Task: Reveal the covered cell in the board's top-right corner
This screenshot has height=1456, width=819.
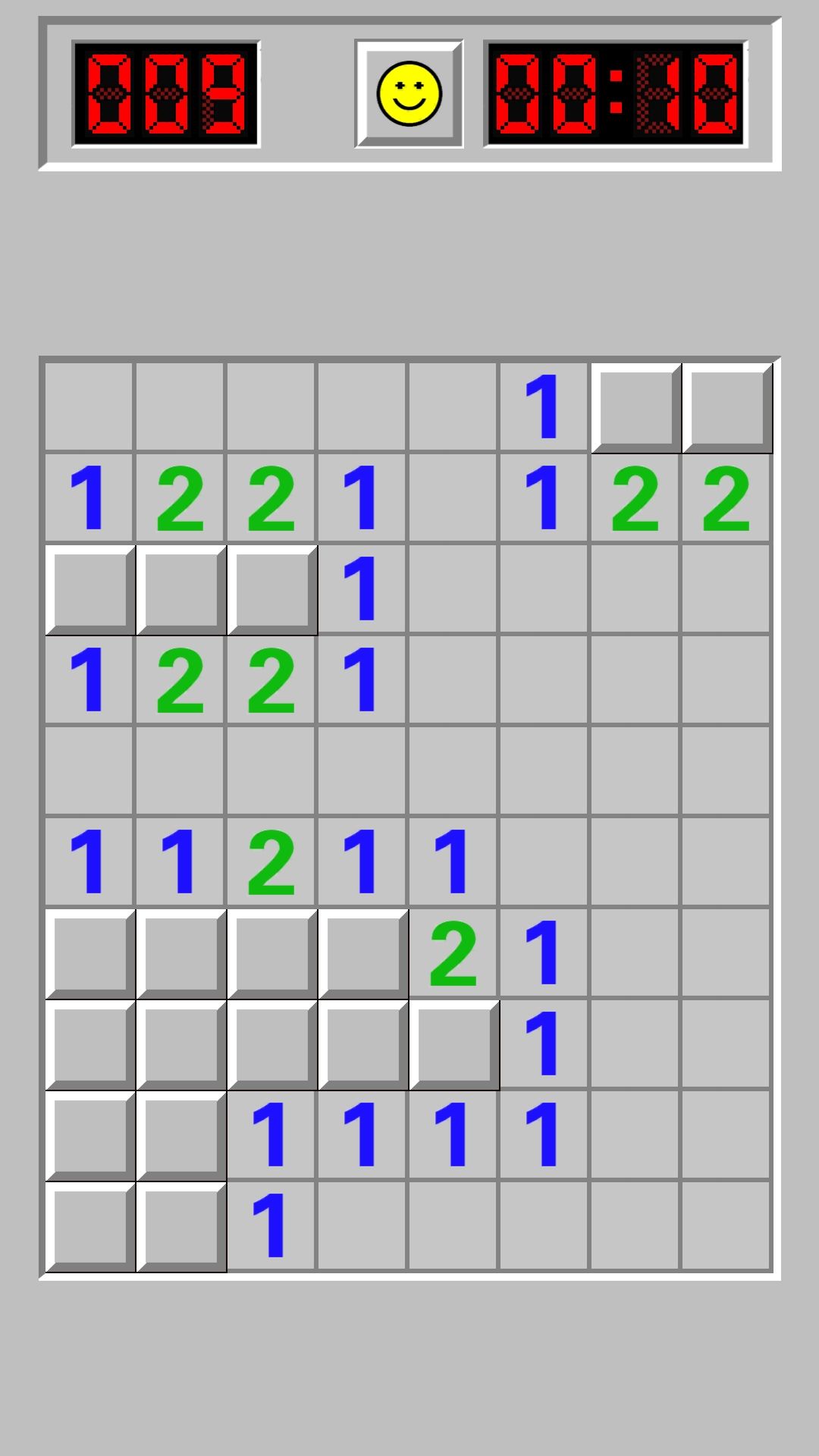Action: tap(726, 407)
